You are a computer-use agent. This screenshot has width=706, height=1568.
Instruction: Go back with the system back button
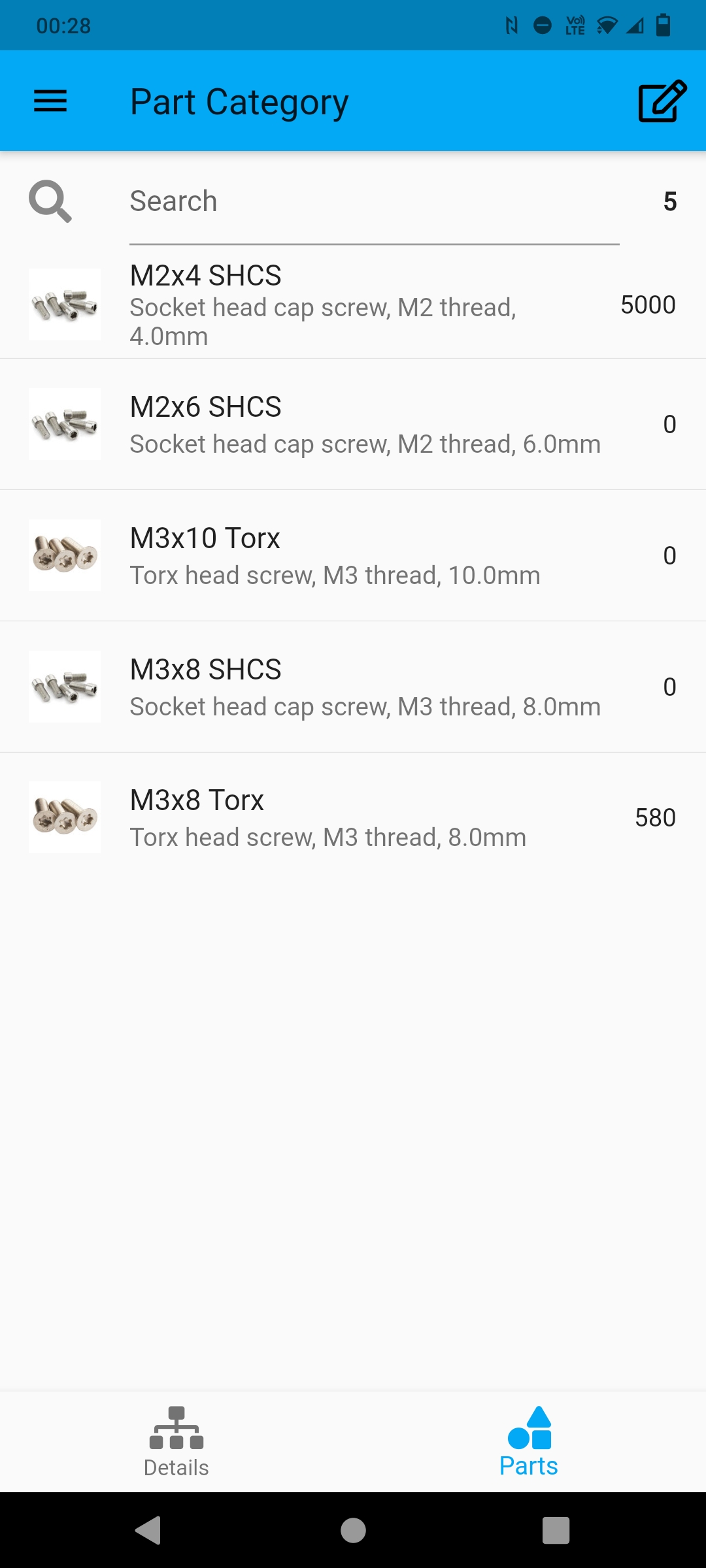[149, 1530]
